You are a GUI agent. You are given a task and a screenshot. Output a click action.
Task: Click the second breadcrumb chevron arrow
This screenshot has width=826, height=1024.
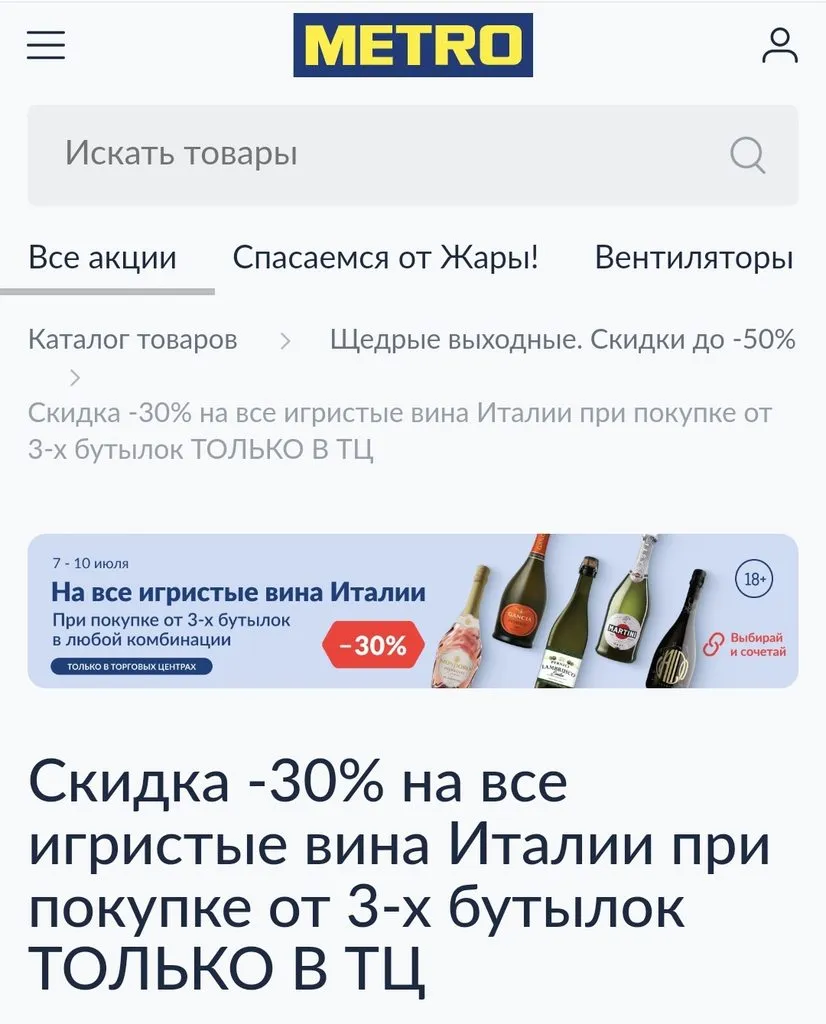74,378
